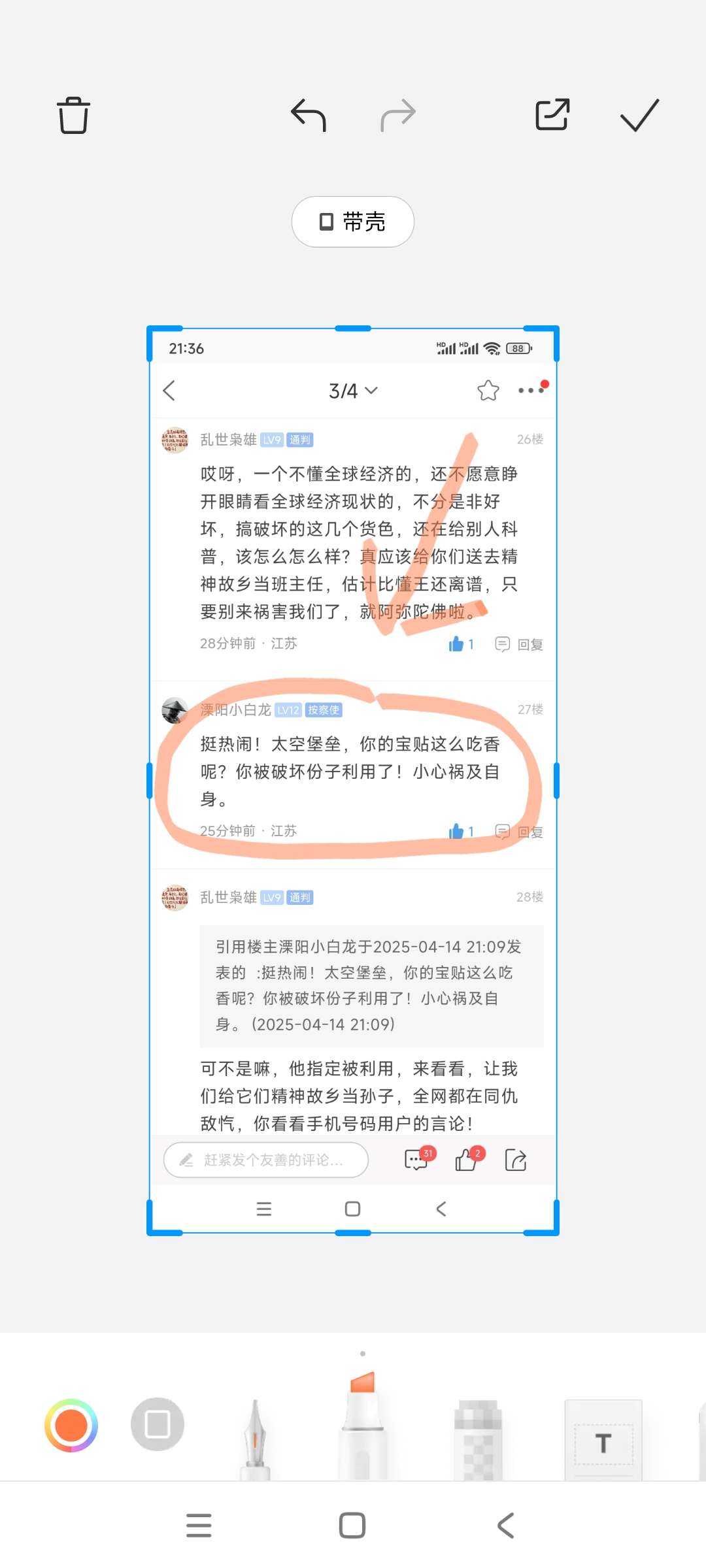Go back using system navigation
The image size is (706, 1568).
506,1526
